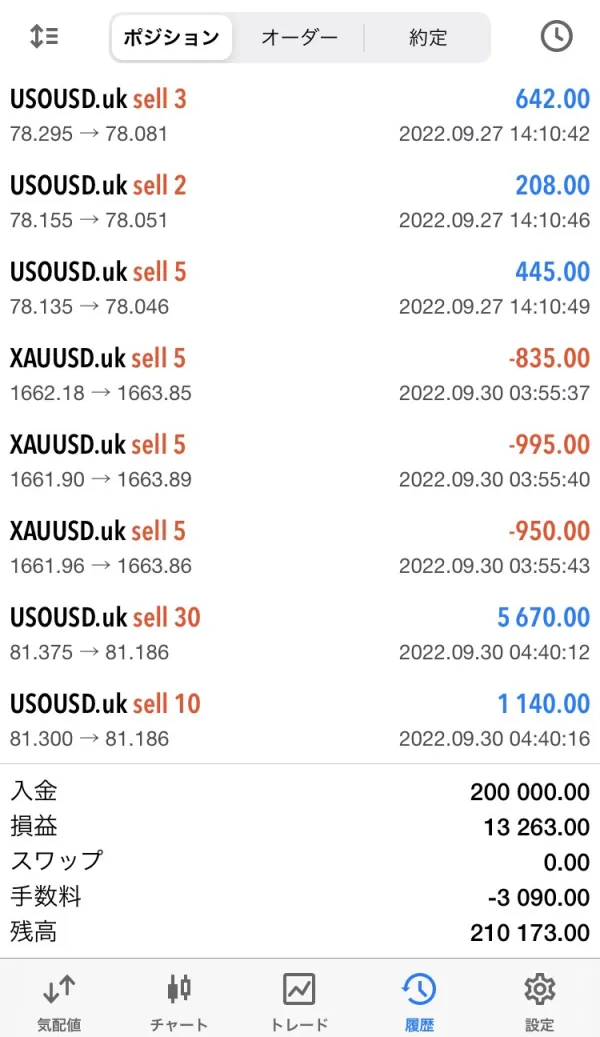Open the トレード tab

[299, 1002]
